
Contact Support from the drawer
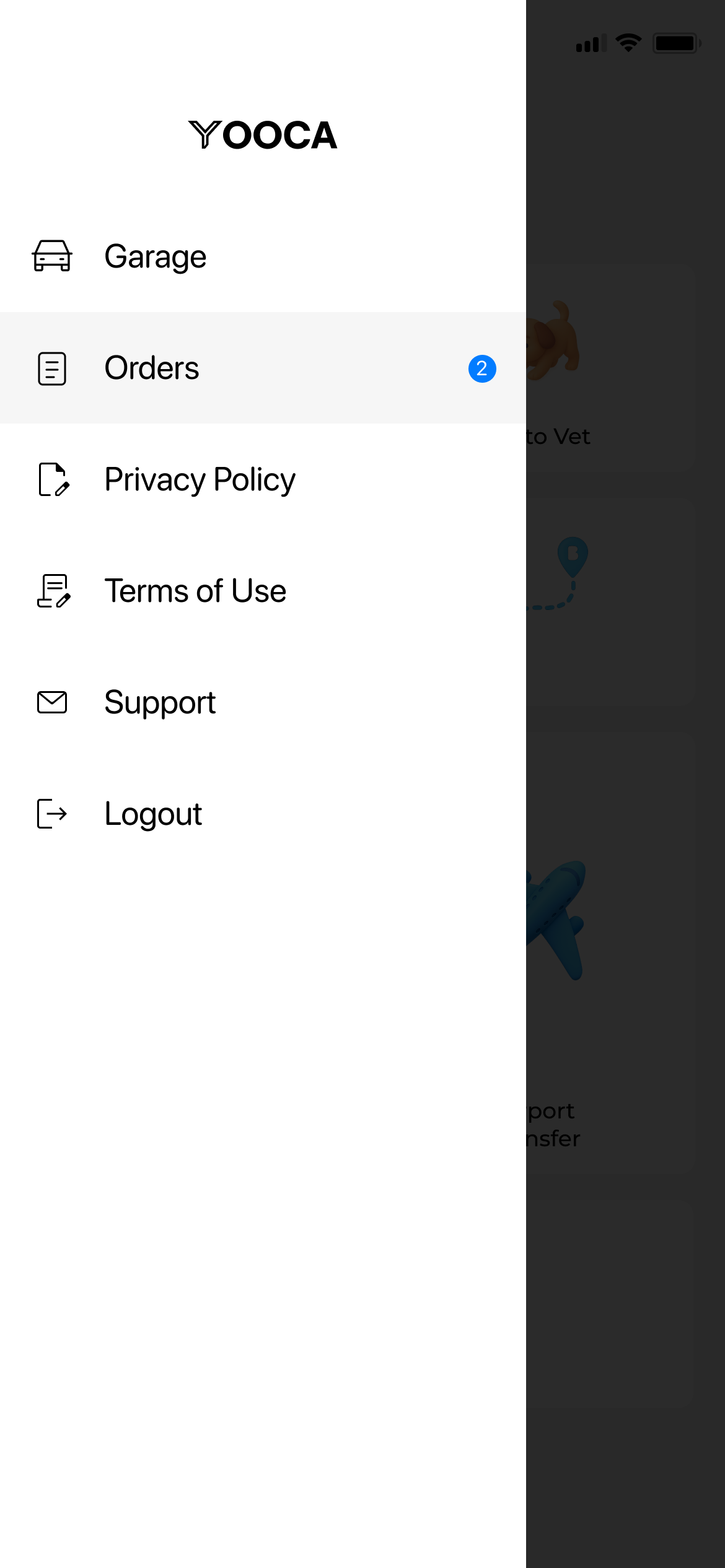pyautogui.click(x=160, y=702)
